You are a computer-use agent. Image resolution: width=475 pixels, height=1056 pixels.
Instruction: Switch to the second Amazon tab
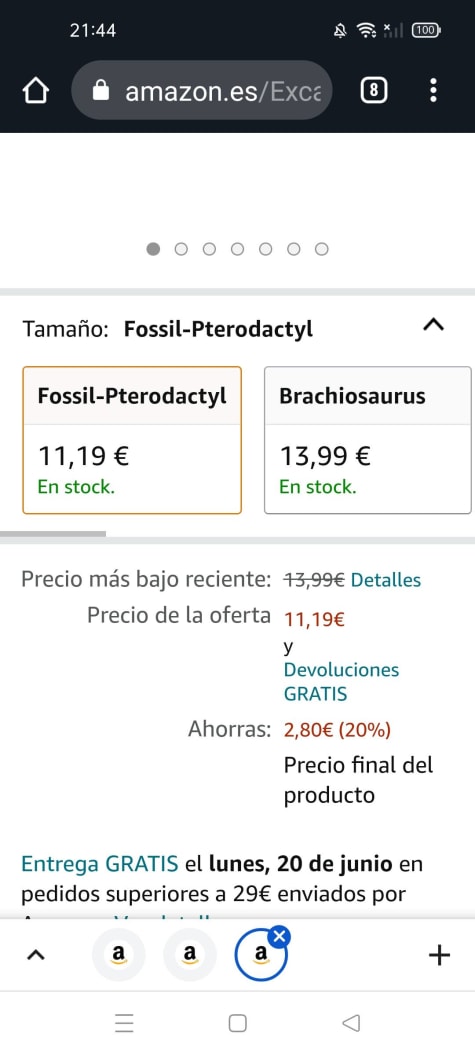click(190, 954)
